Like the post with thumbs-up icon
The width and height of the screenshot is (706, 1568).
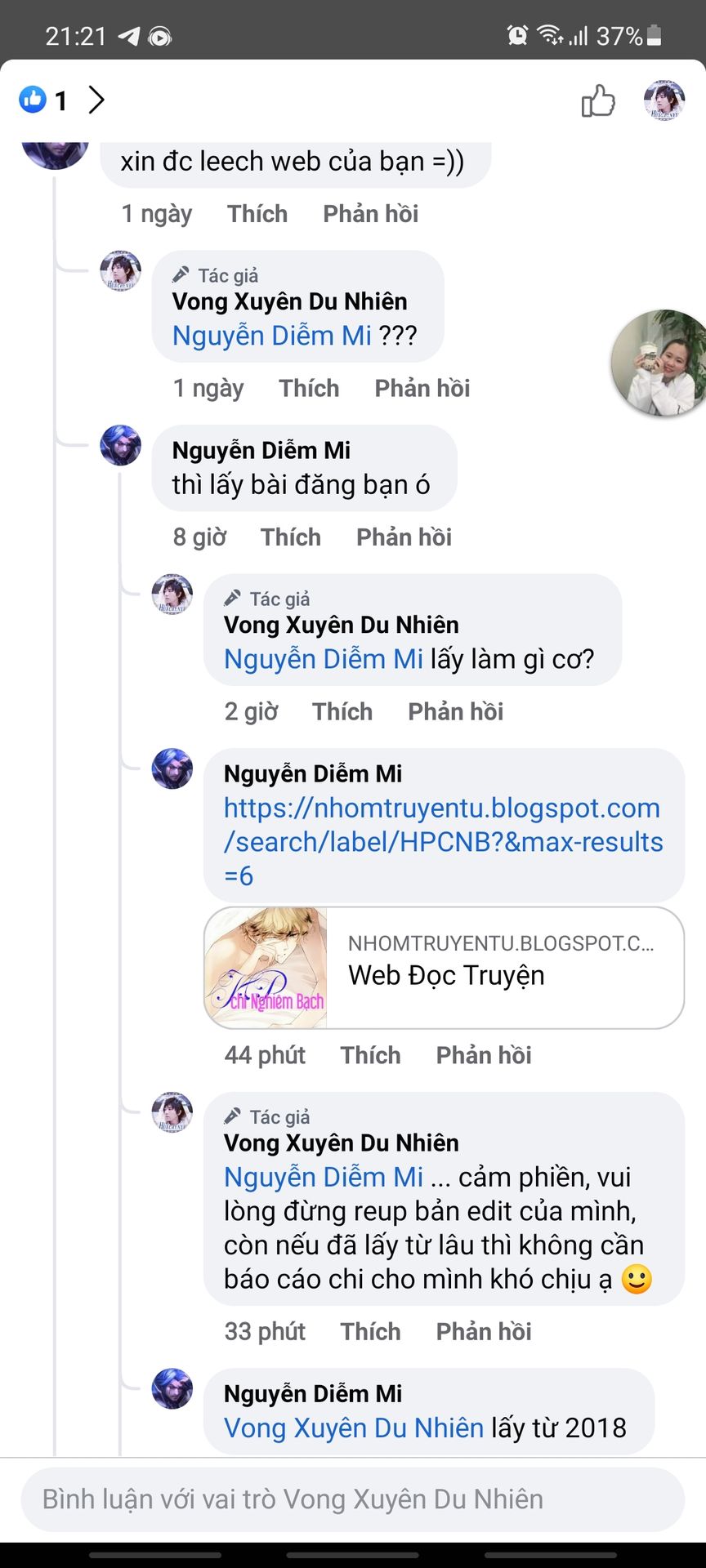pos(598,101)
